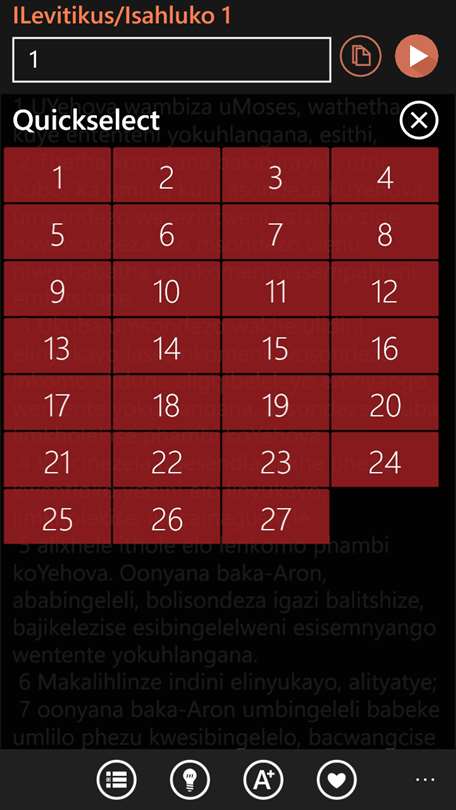Open the list icon in bottom bar

pyautogui.click(x=117, y=780)
